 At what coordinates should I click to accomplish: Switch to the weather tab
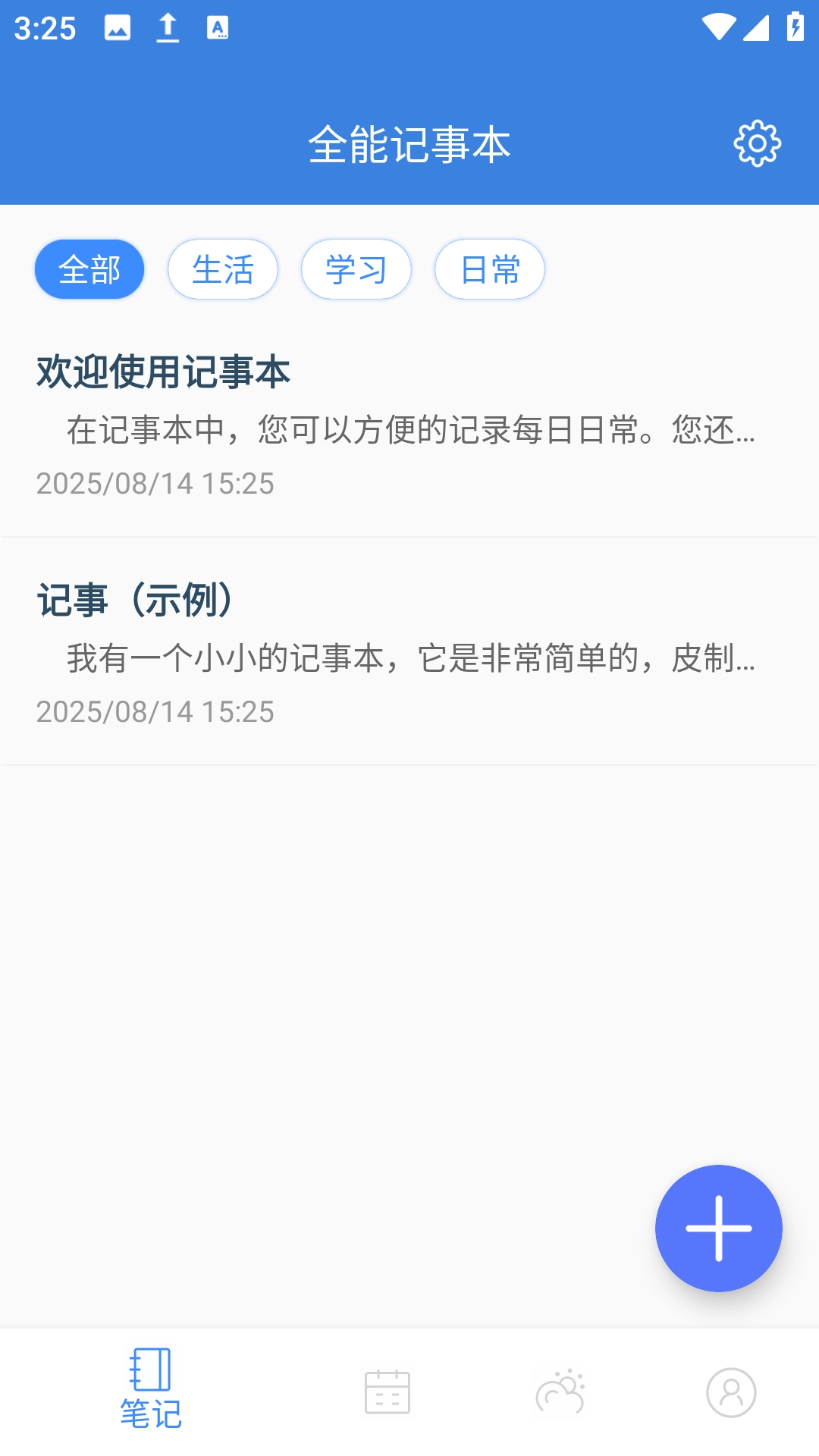(560, 1392)
